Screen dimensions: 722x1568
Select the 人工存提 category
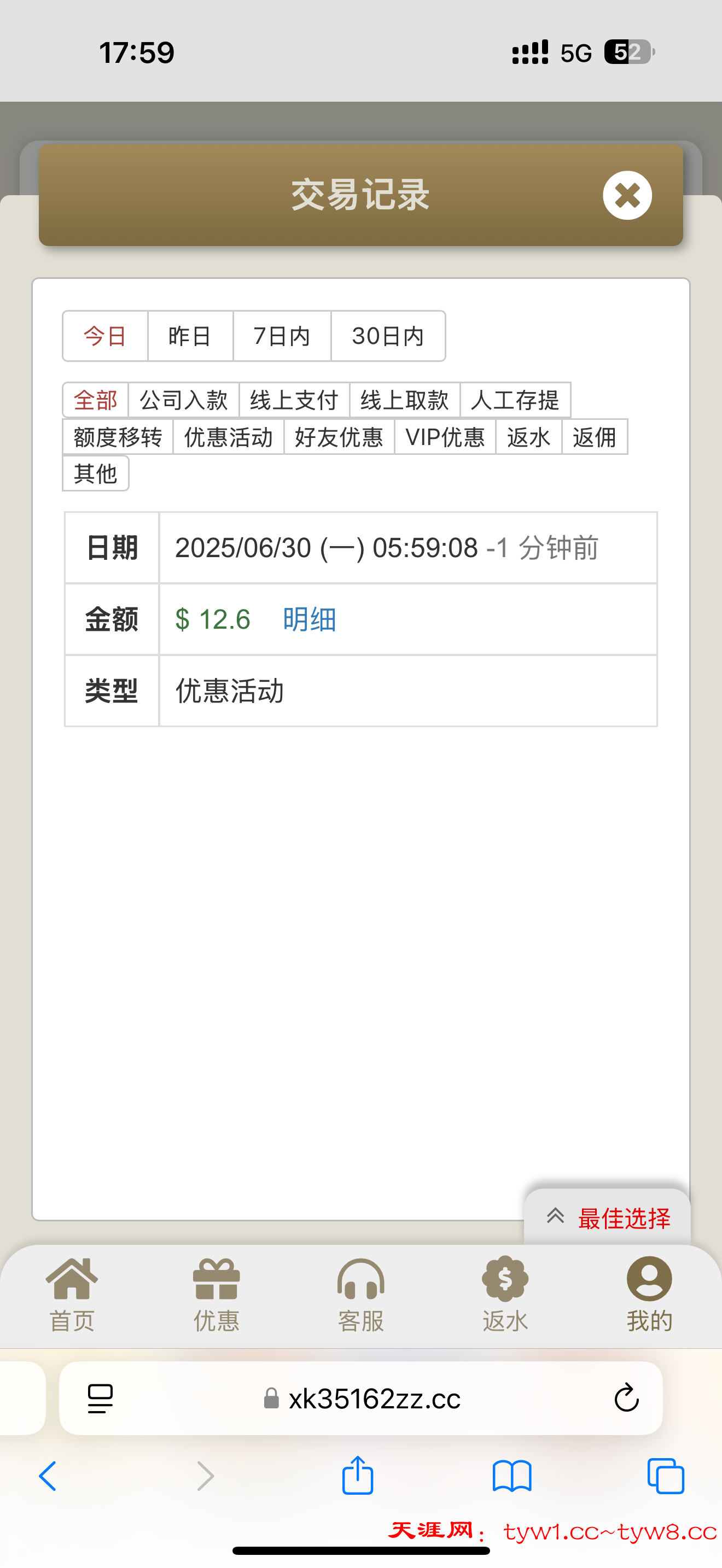515,401
